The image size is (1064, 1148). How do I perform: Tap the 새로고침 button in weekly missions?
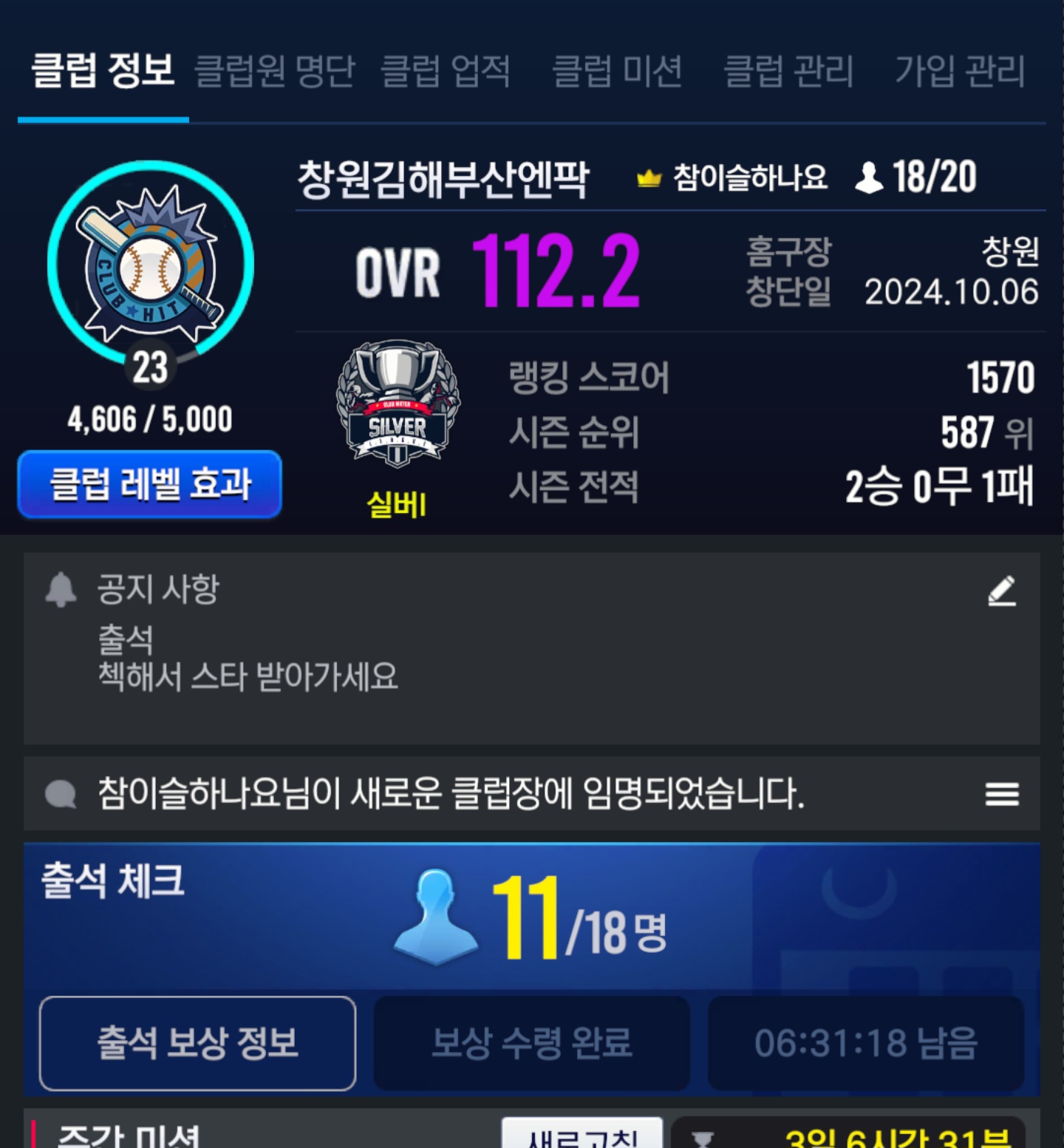pos(582,1135)
